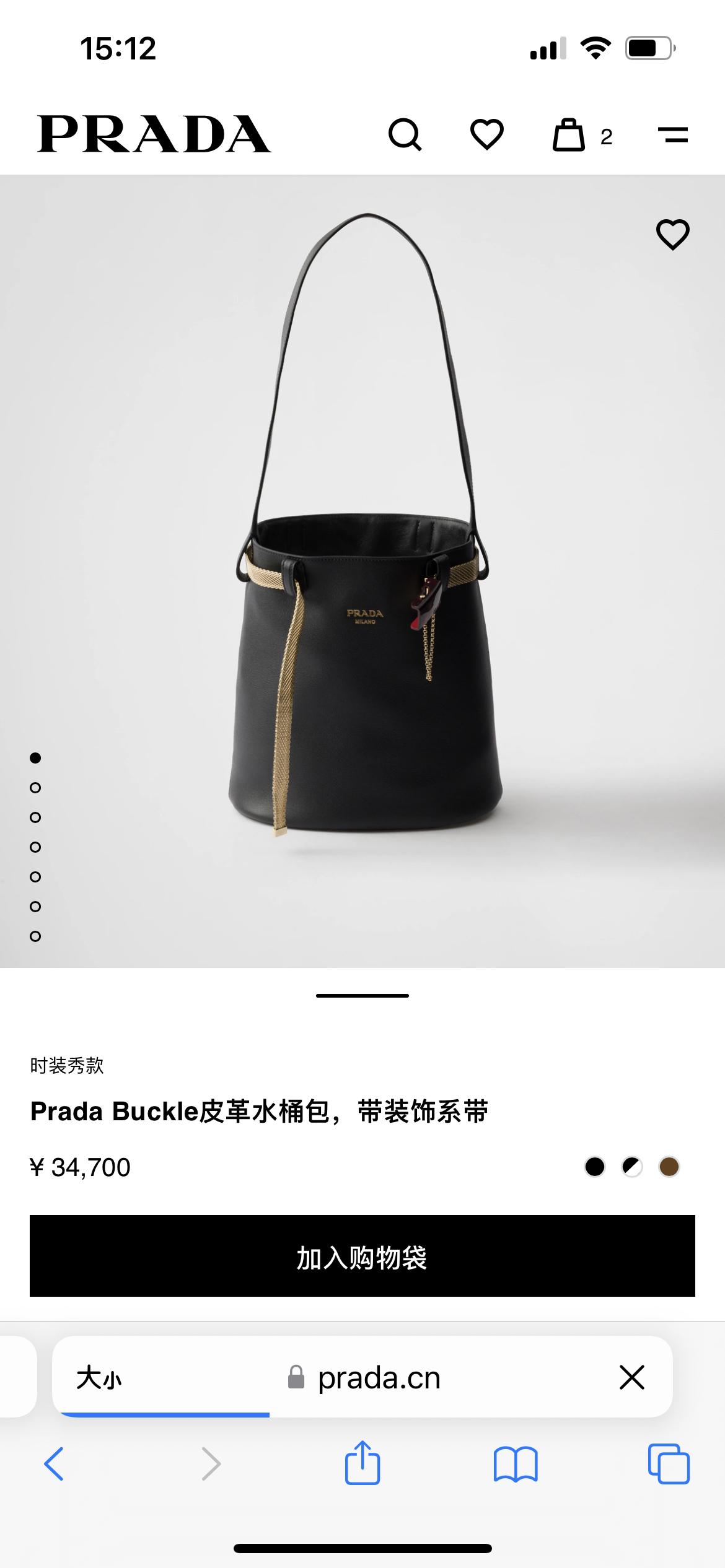The height and width of the screenshot is (1568, 725).
Task: Tap the prada.cn address bar
Action: click(x=378, y=1379)
